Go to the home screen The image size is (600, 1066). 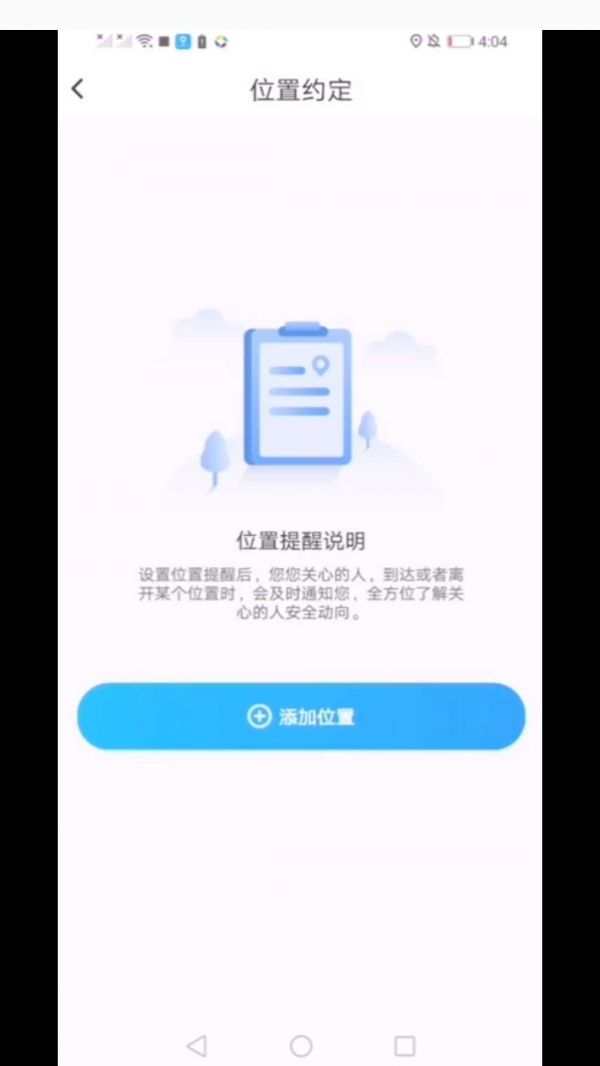tap(301, 1046)
